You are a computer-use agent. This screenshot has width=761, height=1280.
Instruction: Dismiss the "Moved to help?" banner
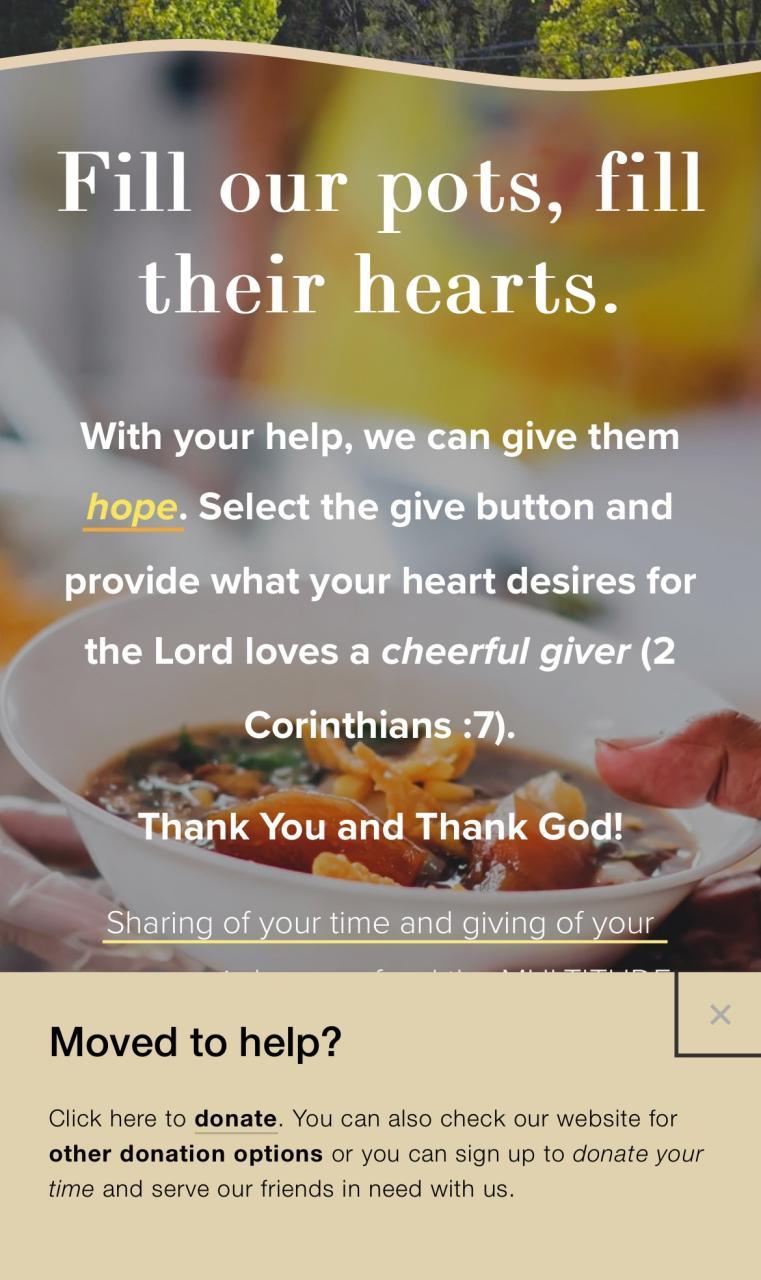pos(719,1014)
